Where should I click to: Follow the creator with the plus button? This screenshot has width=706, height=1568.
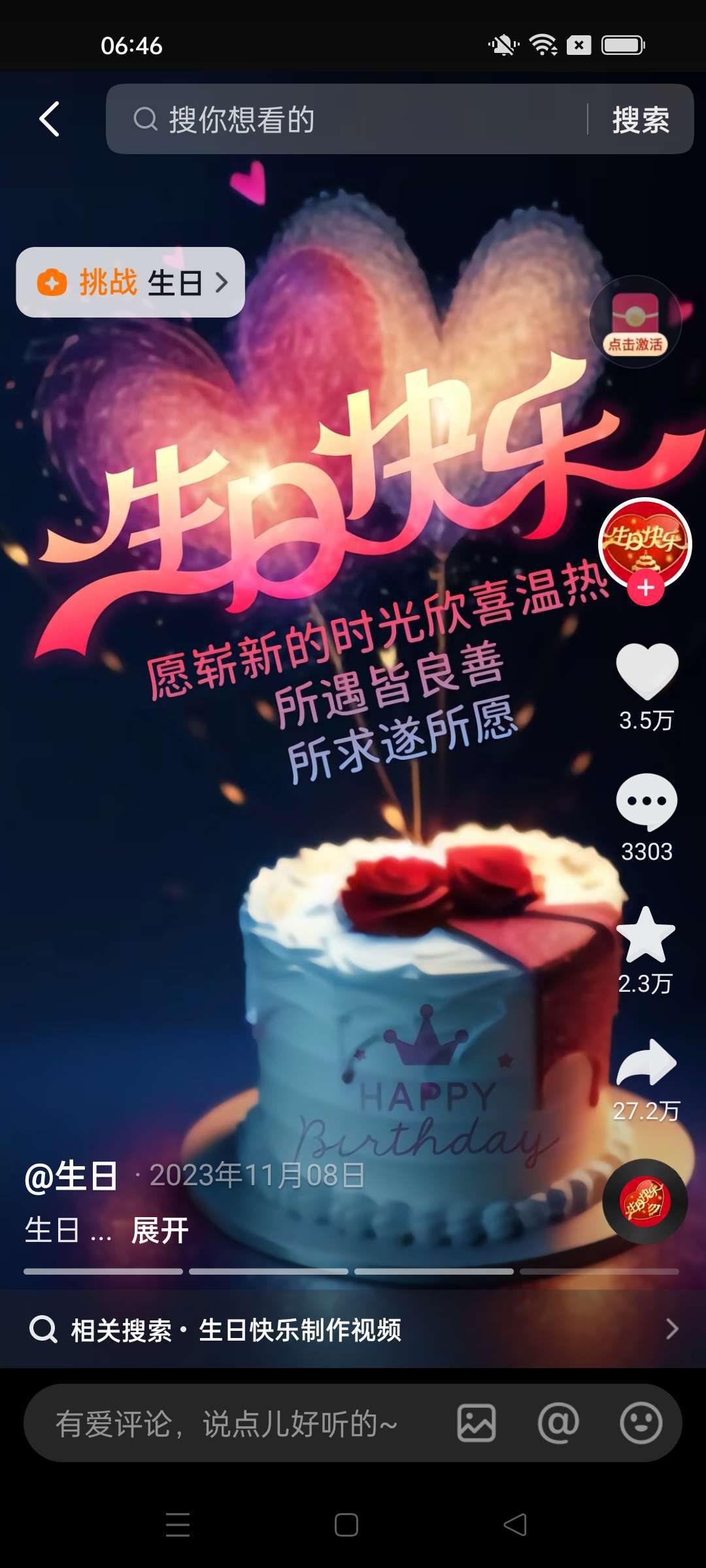click(646, 588)
